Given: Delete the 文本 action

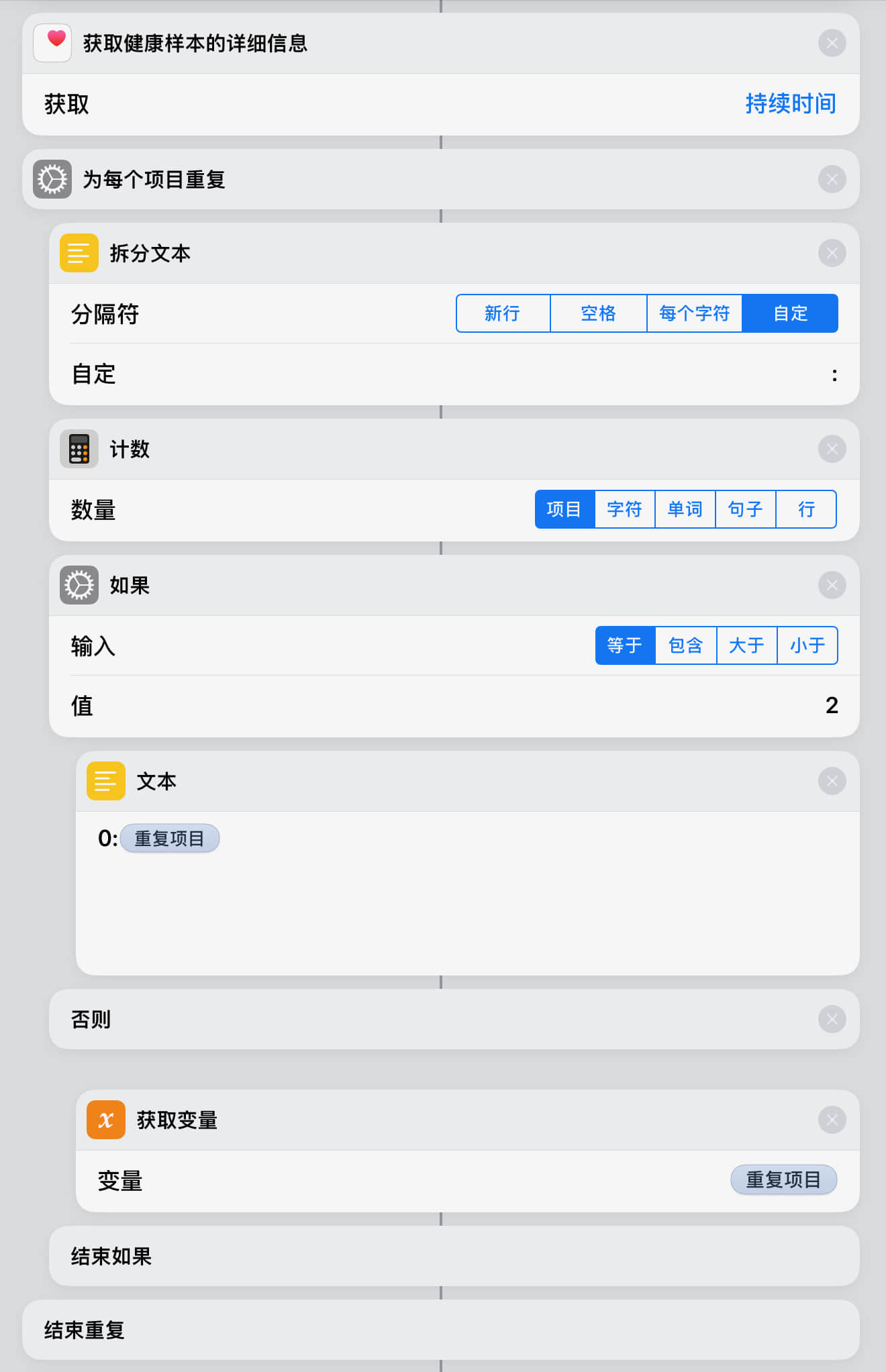Looking at the screenshot, I should pos(832,781).
